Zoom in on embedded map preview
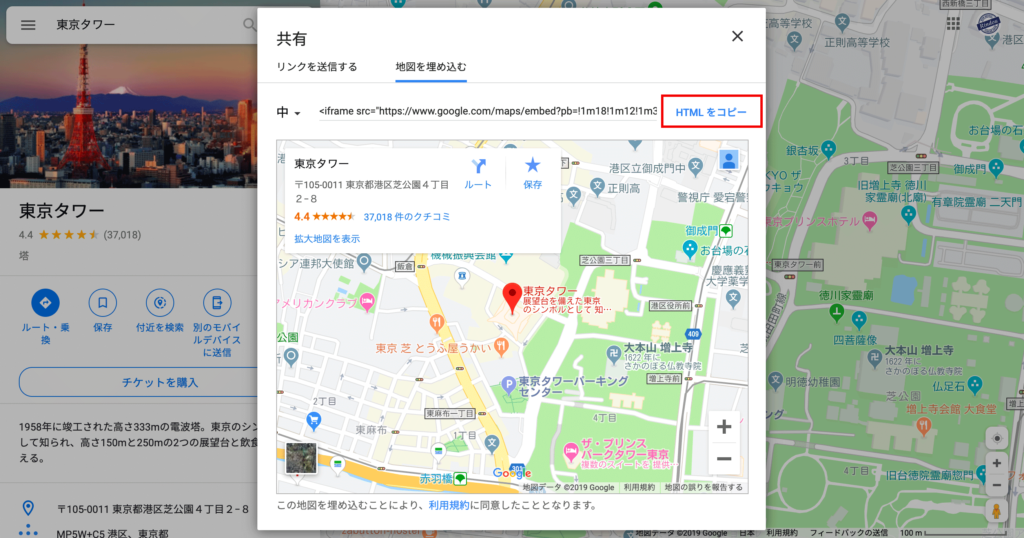The height and width of the screenshot is (538, 1024). (724, 427)
